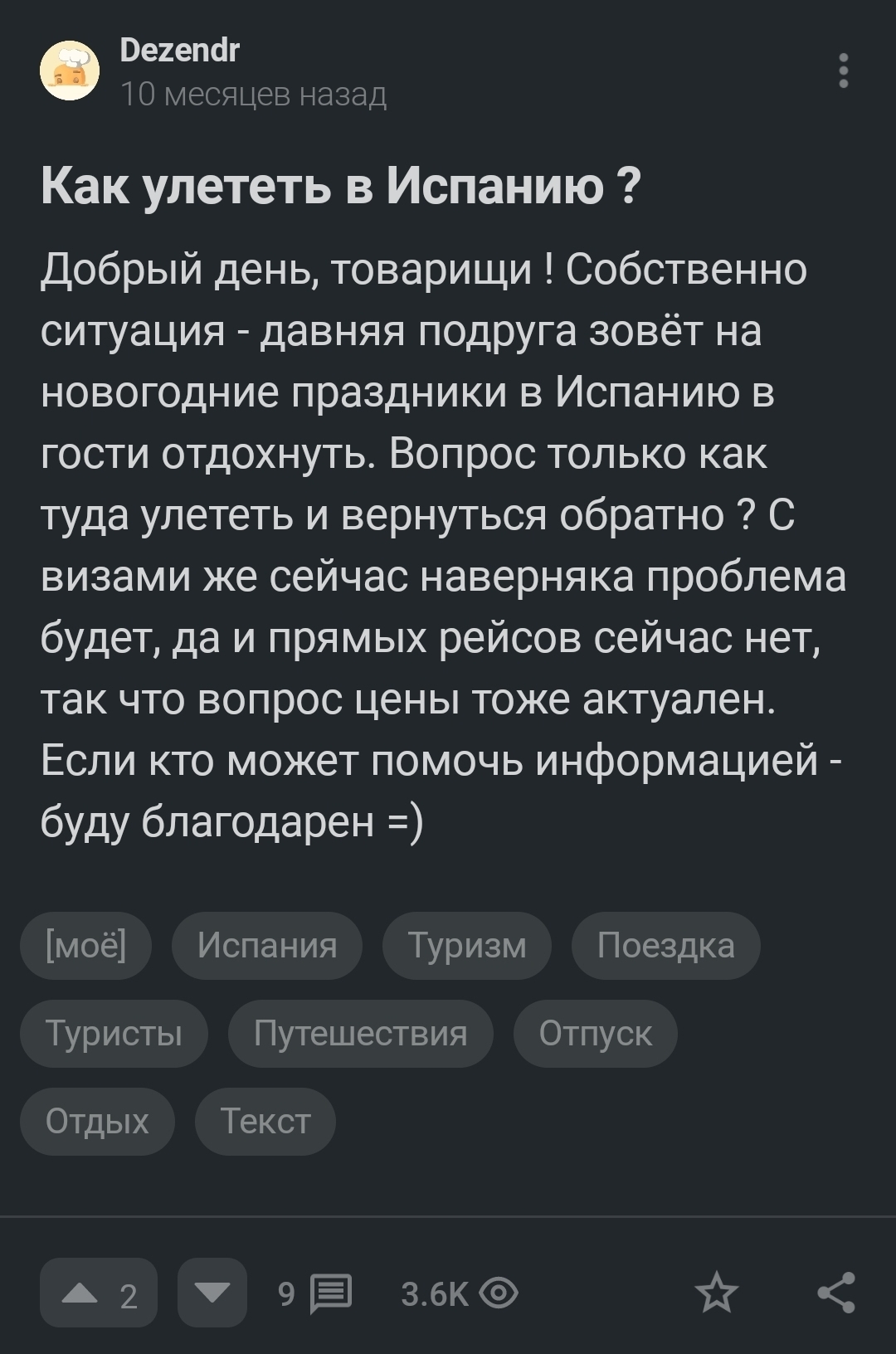Tap the Отпуск tag chip
896x1354 pixels.
coord(595,1034)
